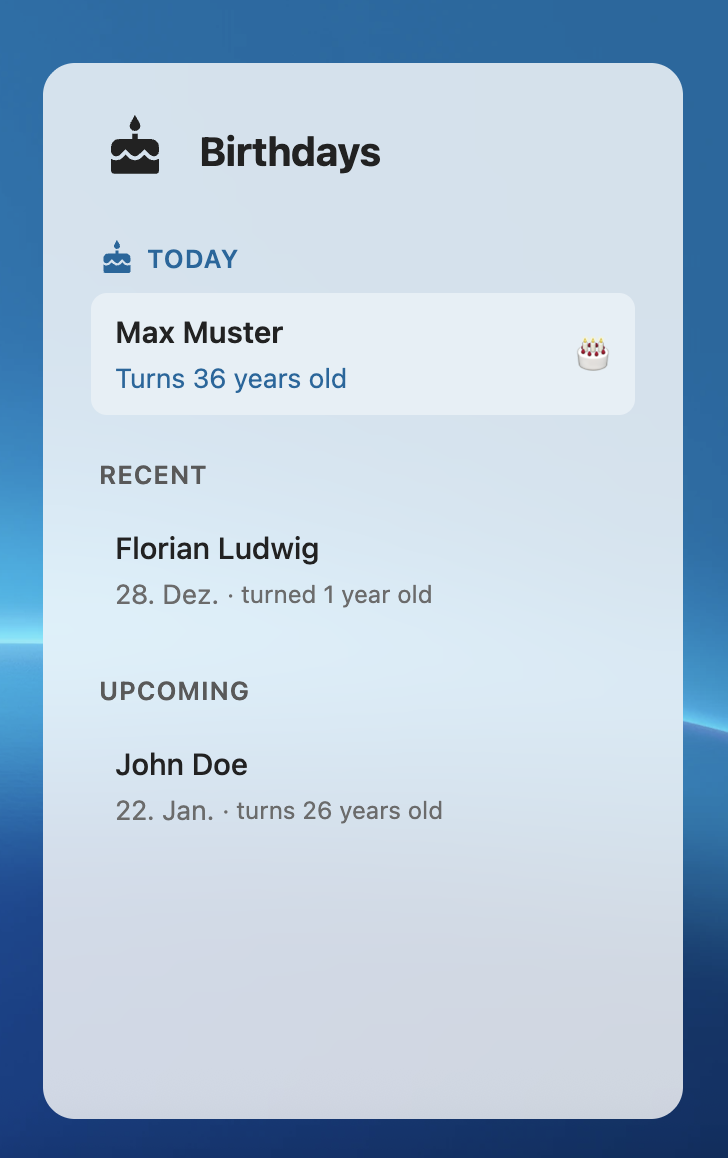Click Max Muster's name
This screenshot has height=1158, width=728.
click(x=199, y=332)
